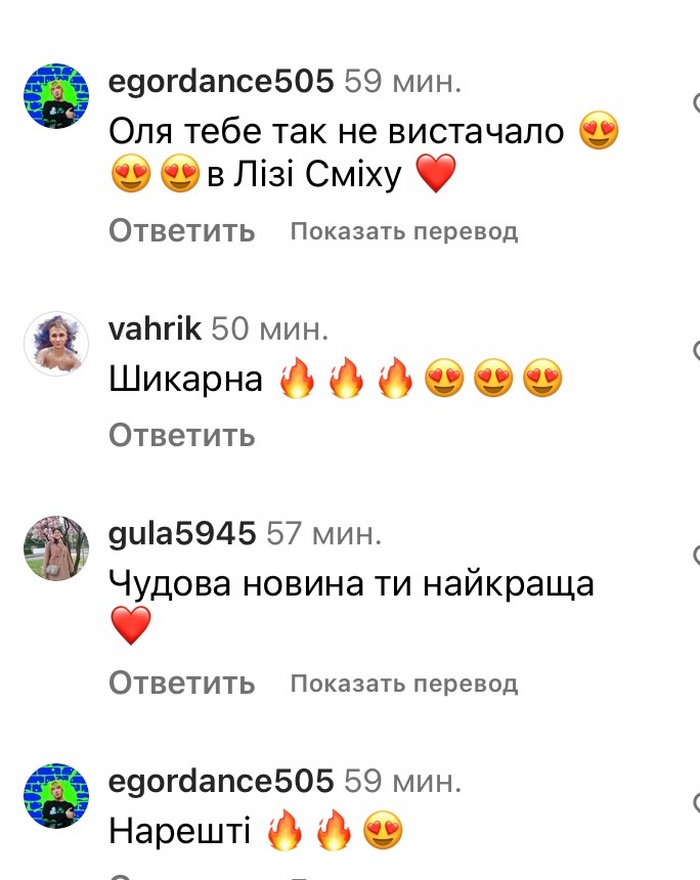Tap egordance505's avatar beside the "Оля тебе" comment

click(57, 97)
